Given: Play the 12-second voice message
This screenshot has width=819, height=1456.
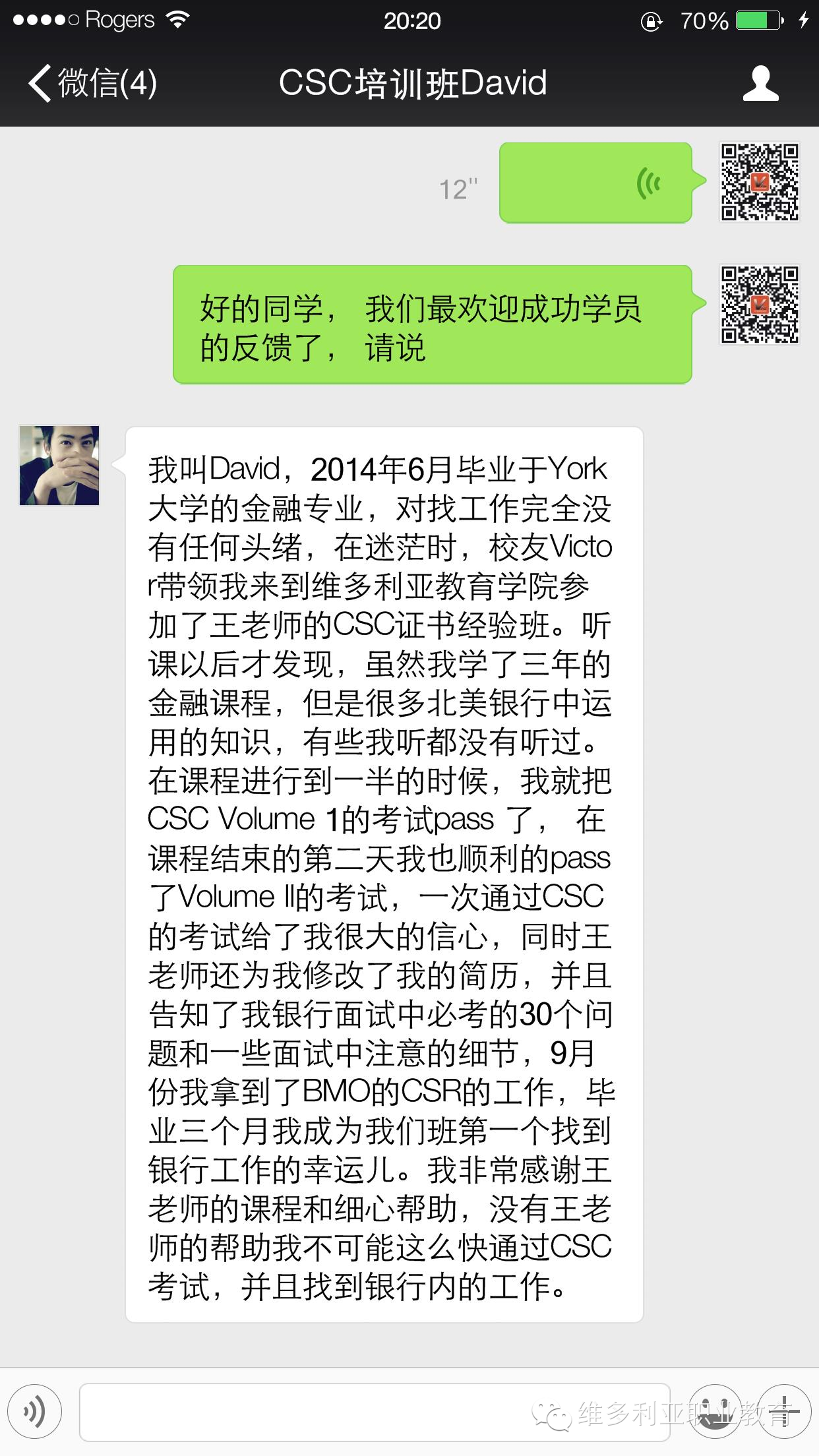Looking at the screenshot, I should tap(595, 183).
